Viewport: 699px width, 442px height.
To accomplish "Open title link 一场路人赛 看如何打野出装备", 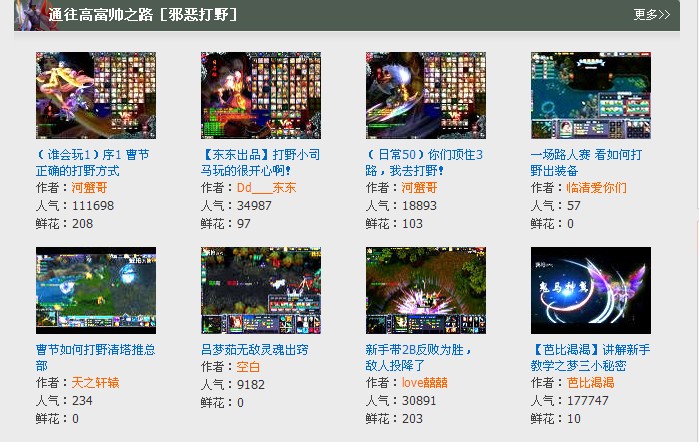I will pos(586,162).
